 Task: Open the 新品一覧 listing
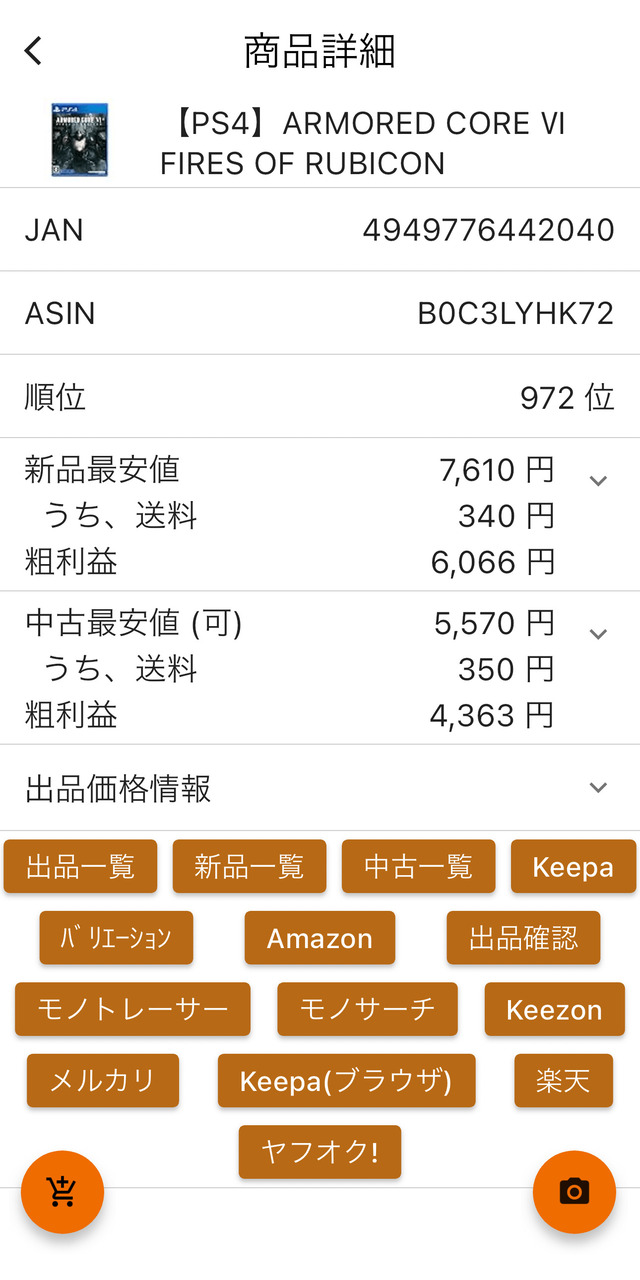[249, 866]
